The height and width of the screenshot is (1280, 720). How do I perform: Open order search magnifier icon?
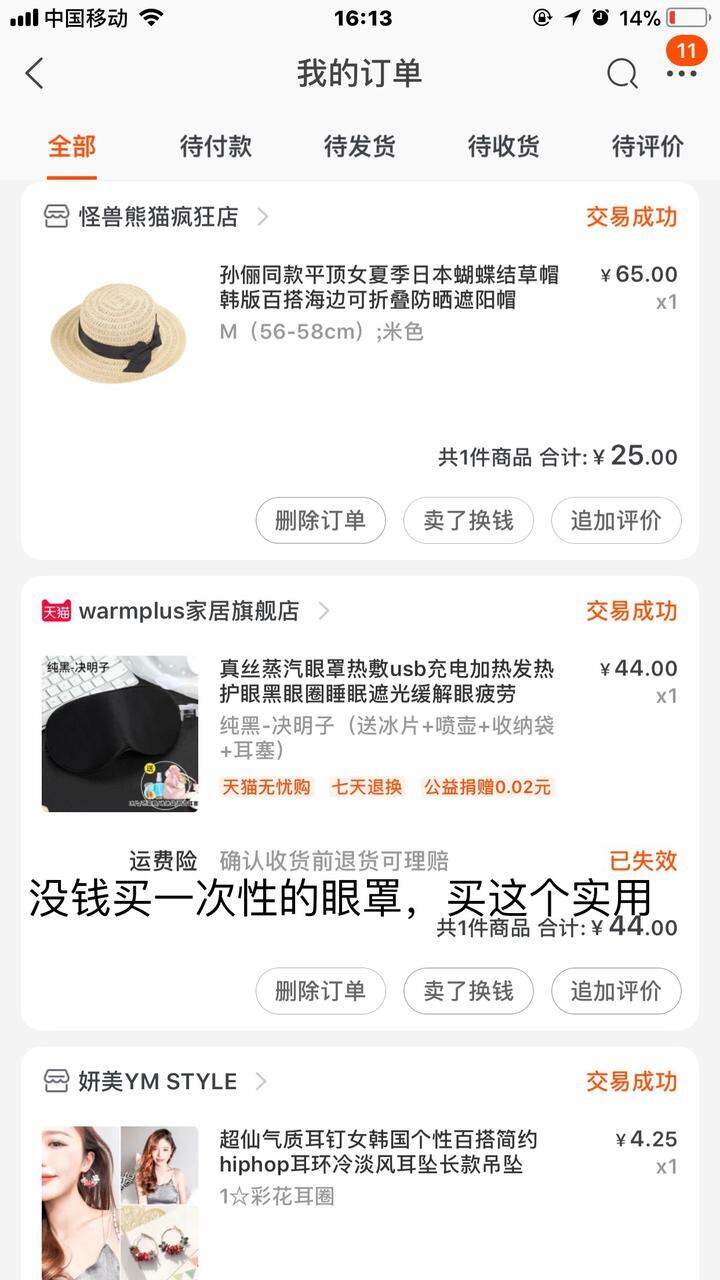click(622, 73)
